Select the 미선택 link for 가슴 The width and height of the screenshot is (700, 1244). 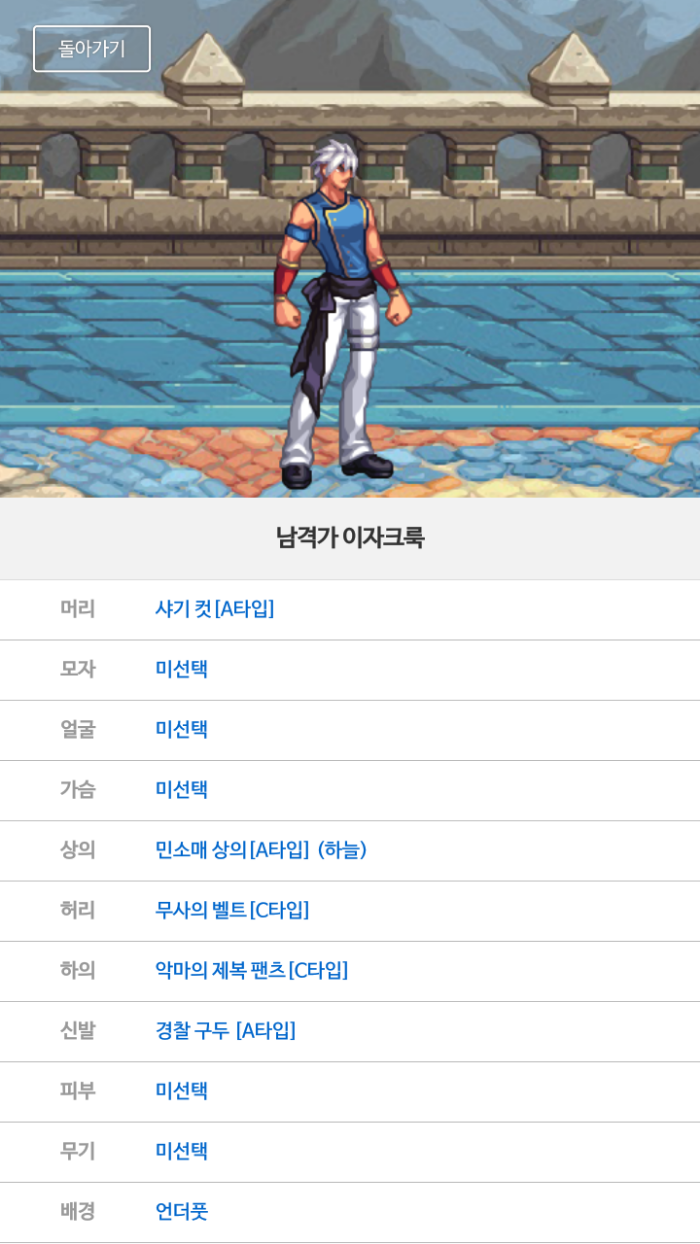pyautogui.click(x=181, y=790)
